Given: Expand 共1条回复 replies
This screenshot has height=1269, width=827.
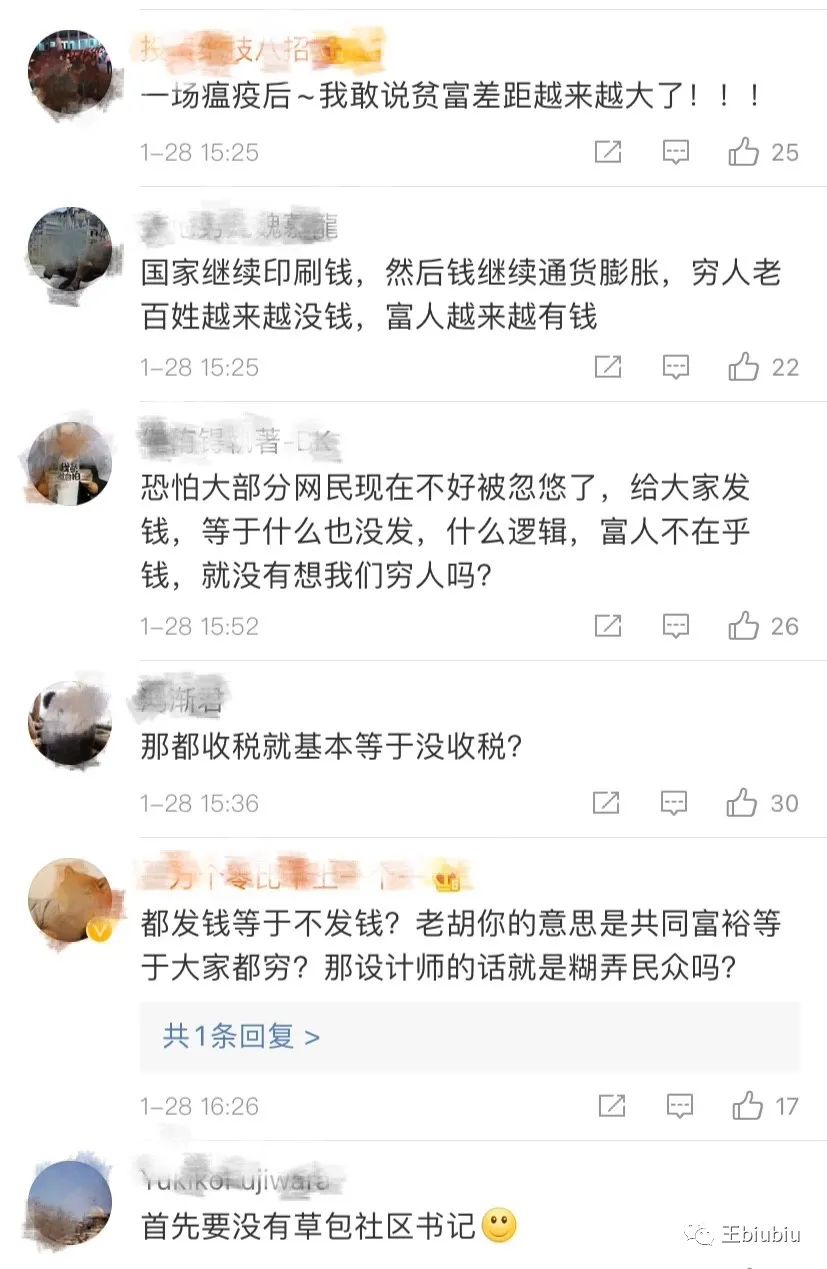Looking at the screenshot, I should (242, 1036).
